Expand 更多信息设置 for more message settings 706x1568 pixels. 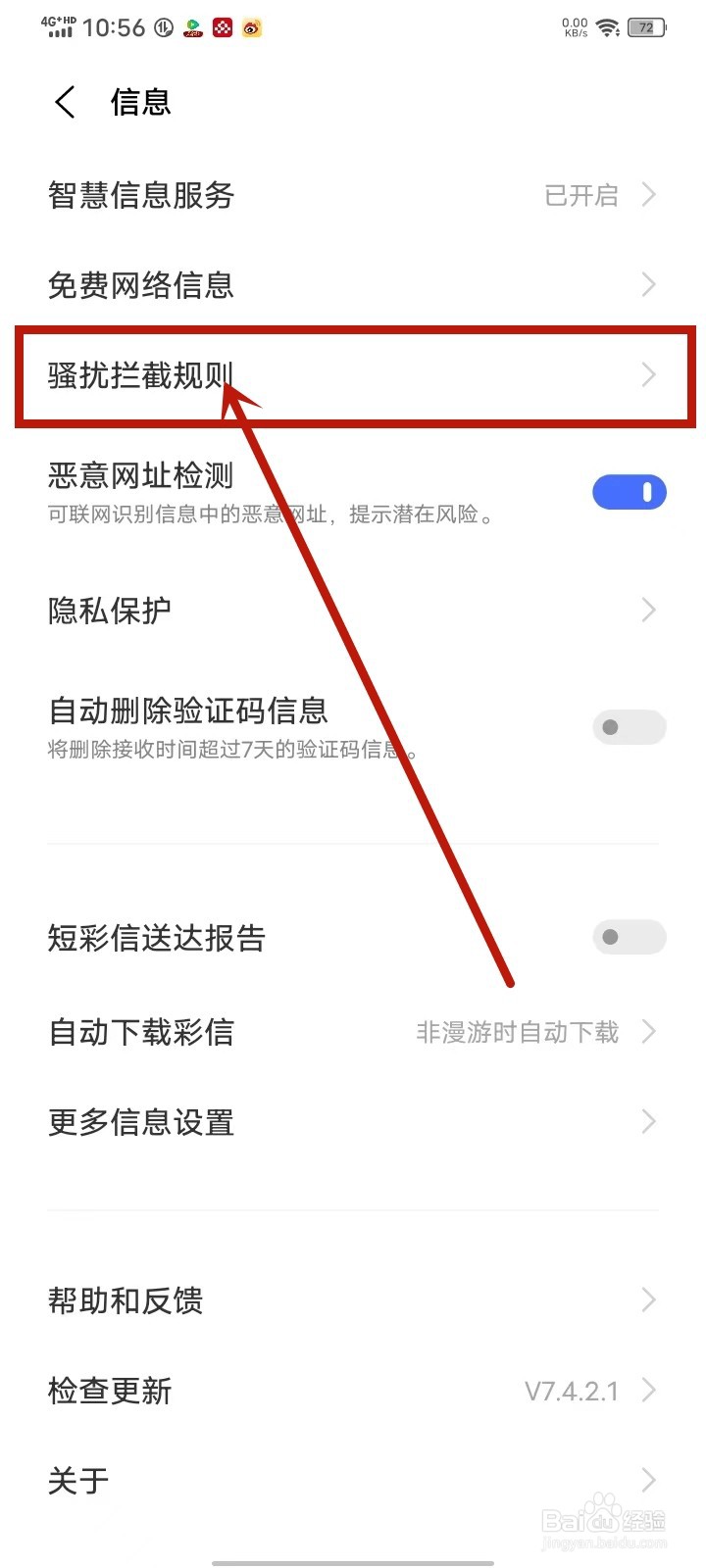point(353,1121)
